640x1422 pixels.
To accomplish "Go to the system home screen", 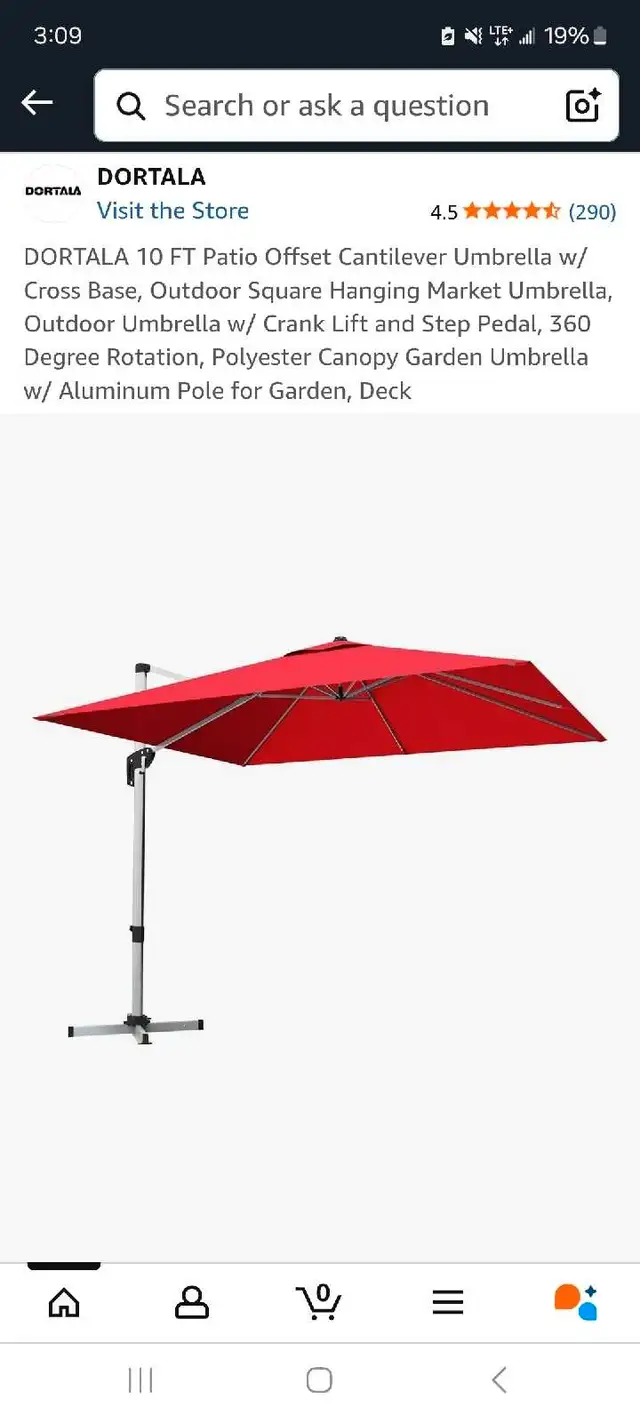I will tap(319, 1380).
